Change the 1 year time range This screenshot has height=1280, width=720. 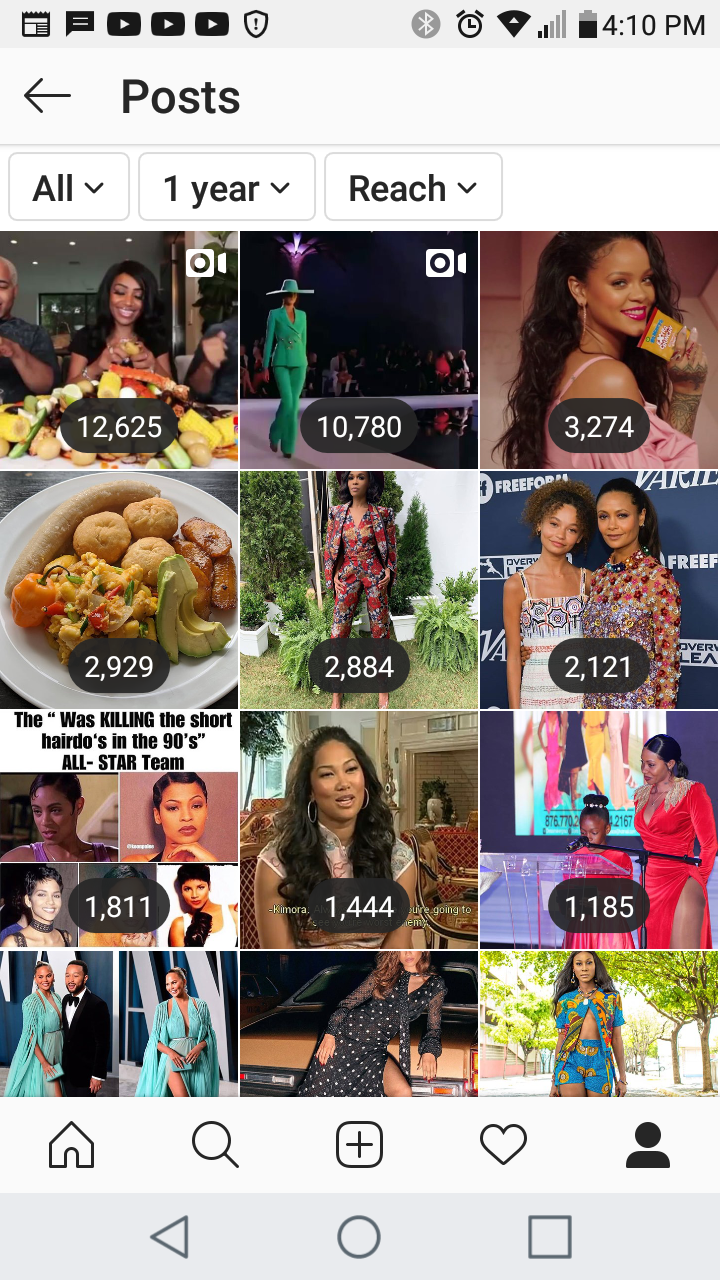[227, 187]
